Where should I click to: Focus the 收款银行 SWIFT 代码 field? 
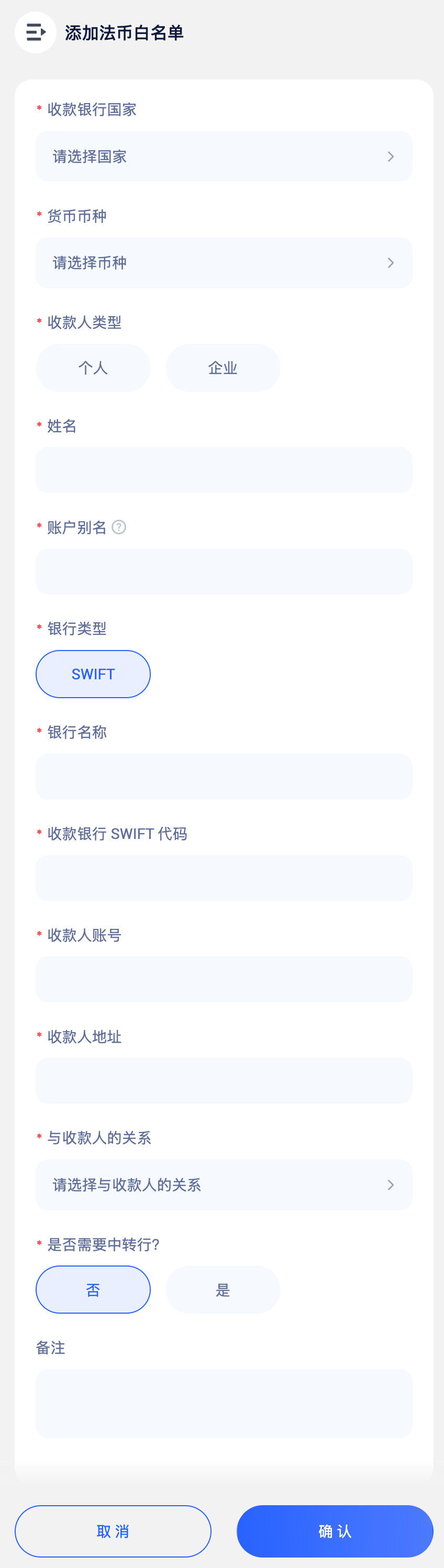[224, 878]
